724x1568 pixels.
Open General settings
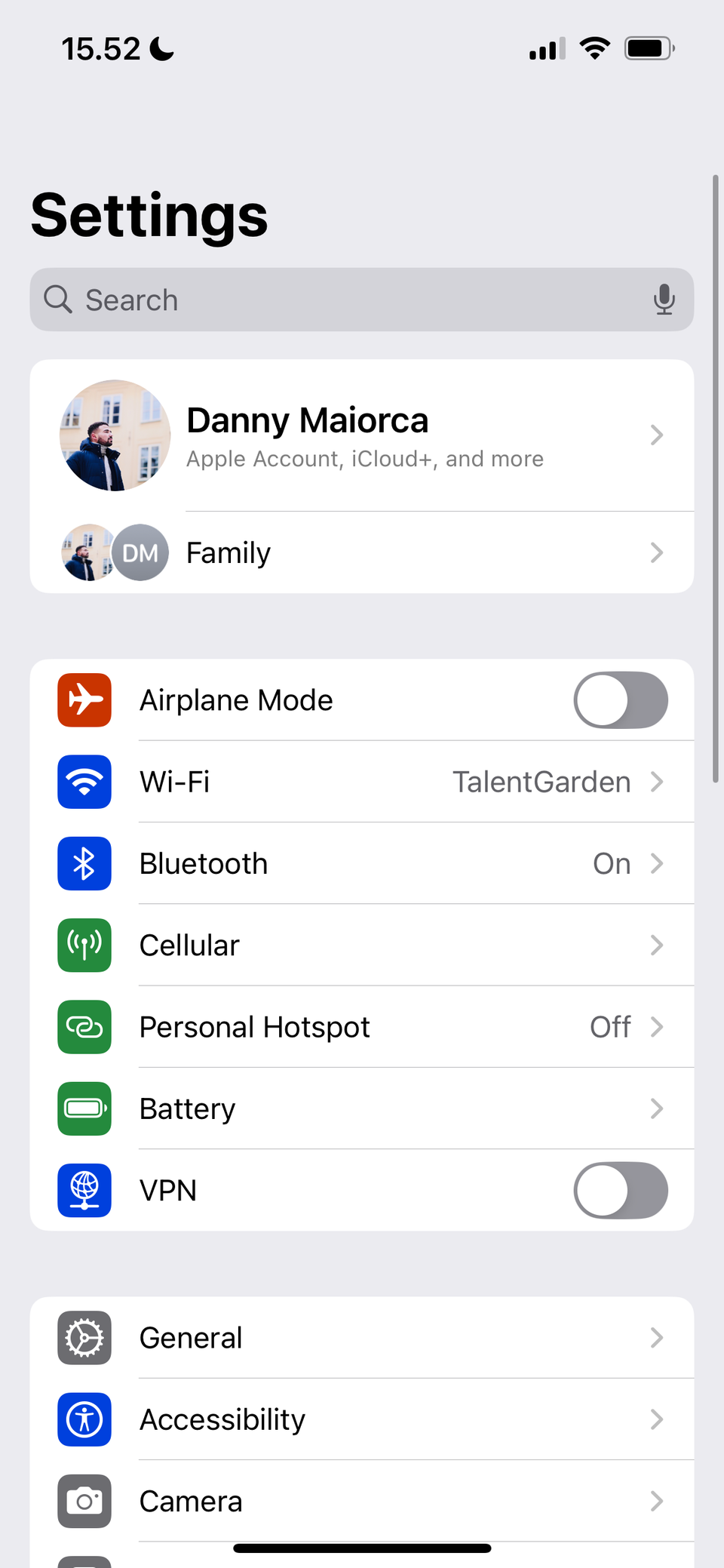pos(362,1338)
